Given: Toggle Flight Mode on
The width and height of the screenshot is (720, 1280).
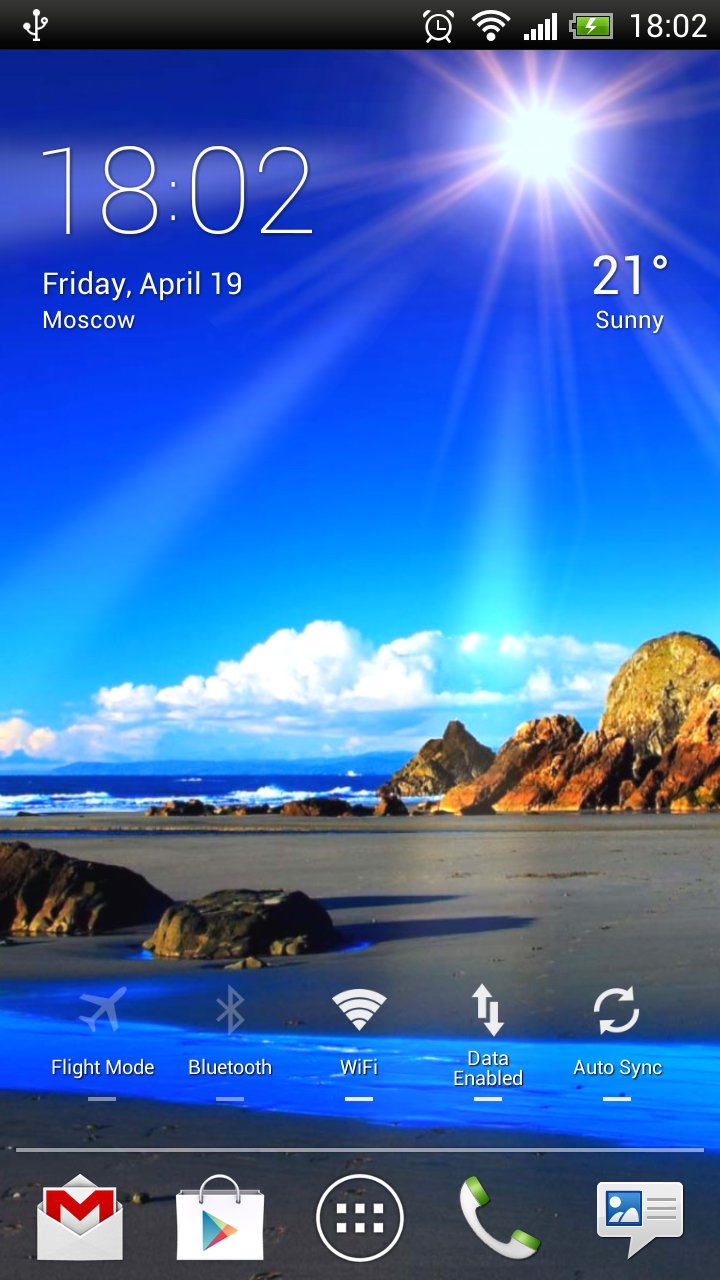Looking at the screenshot, I should coord(102,1030).
